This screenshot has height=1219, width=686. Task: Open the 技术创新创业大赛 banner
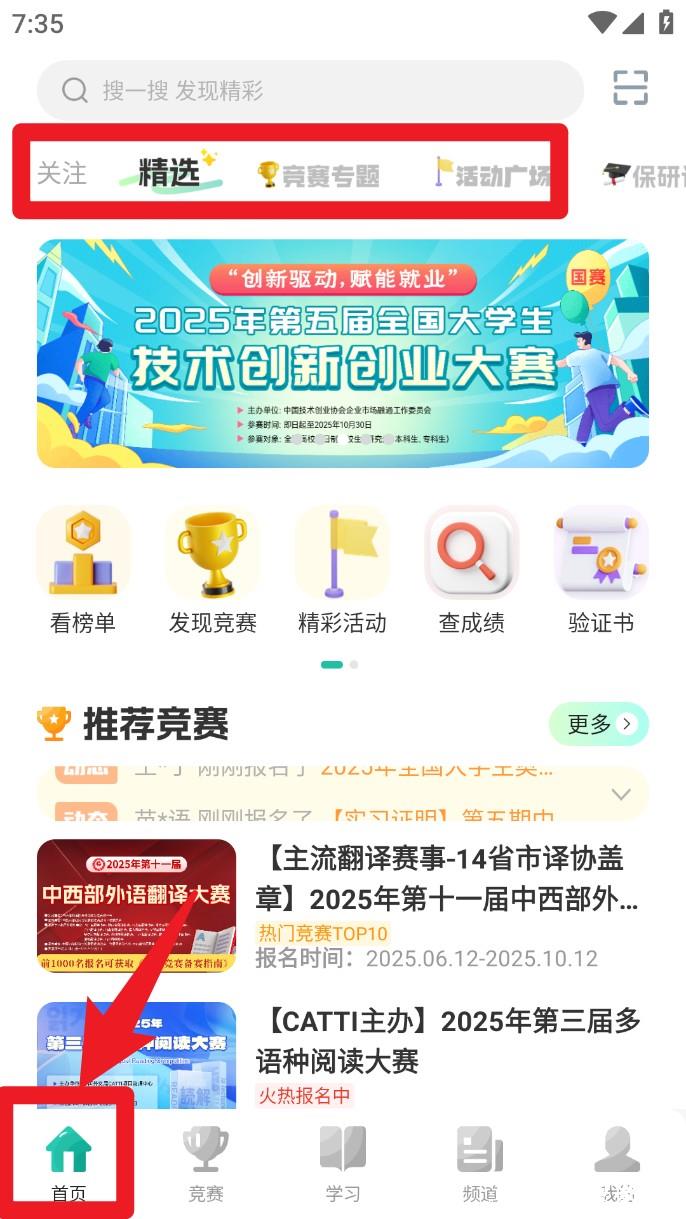click(343, 353)
